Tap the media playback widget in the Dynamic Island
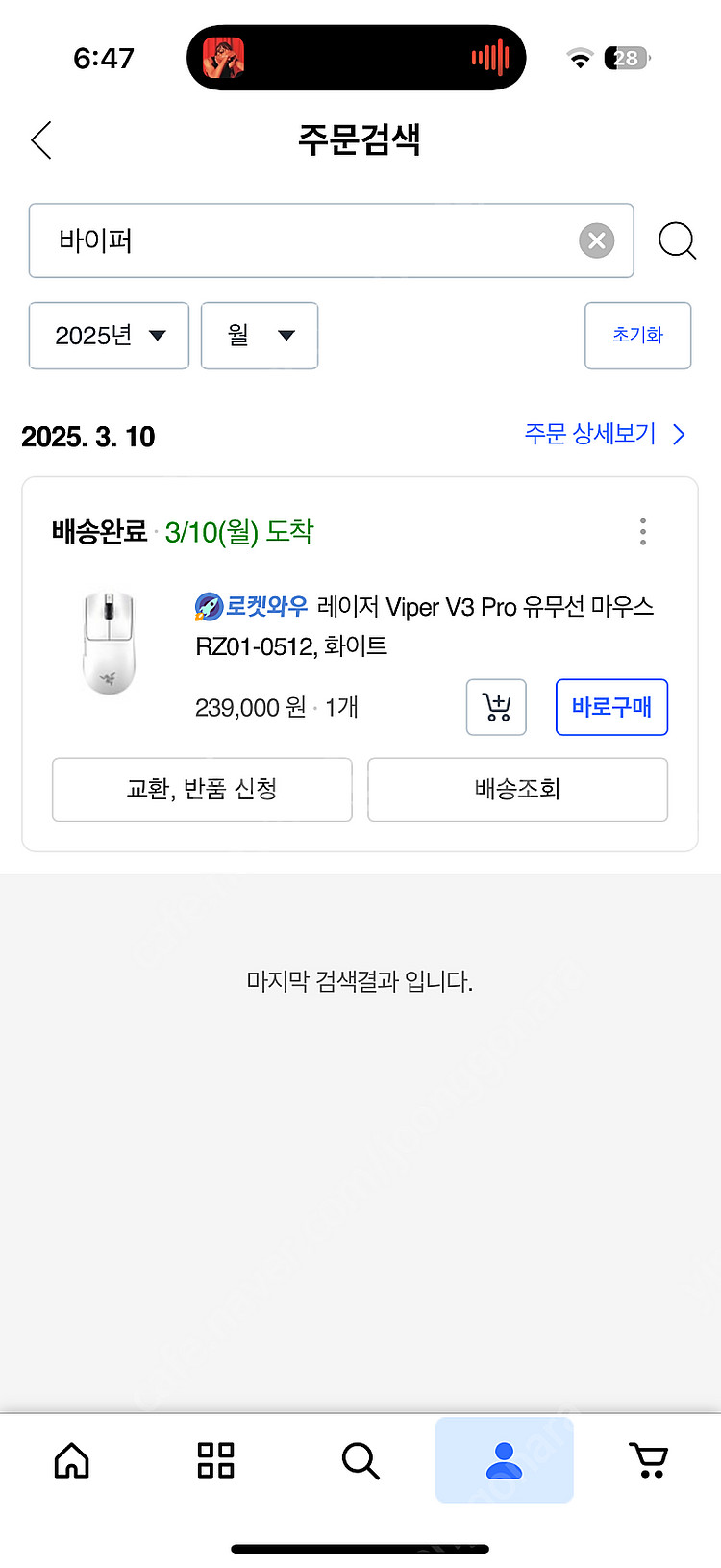Screen dimensions: 721x1568 tap(356, 57)
